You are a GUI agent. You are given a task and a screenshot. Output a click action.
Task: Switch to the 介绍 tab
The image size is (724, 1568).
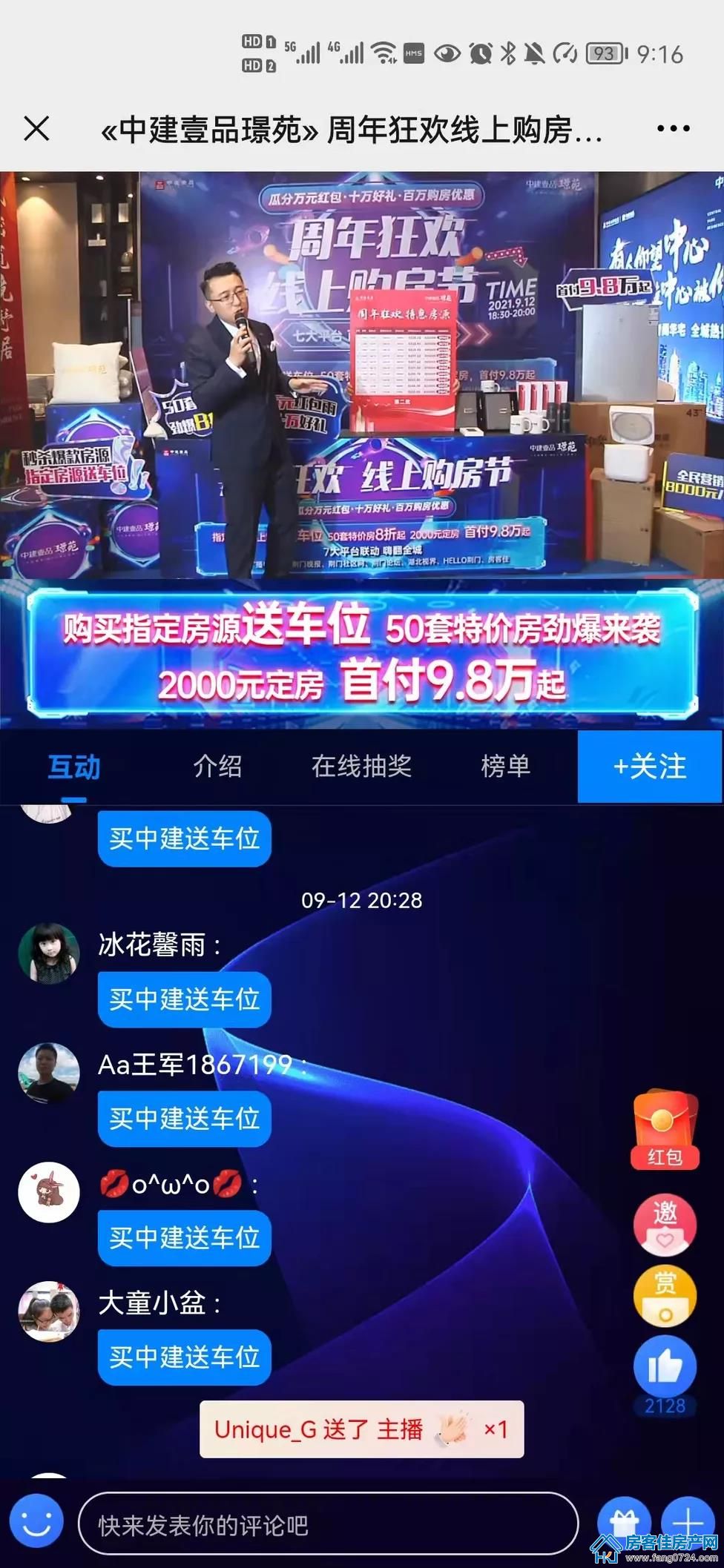click(x=217, y=766)
